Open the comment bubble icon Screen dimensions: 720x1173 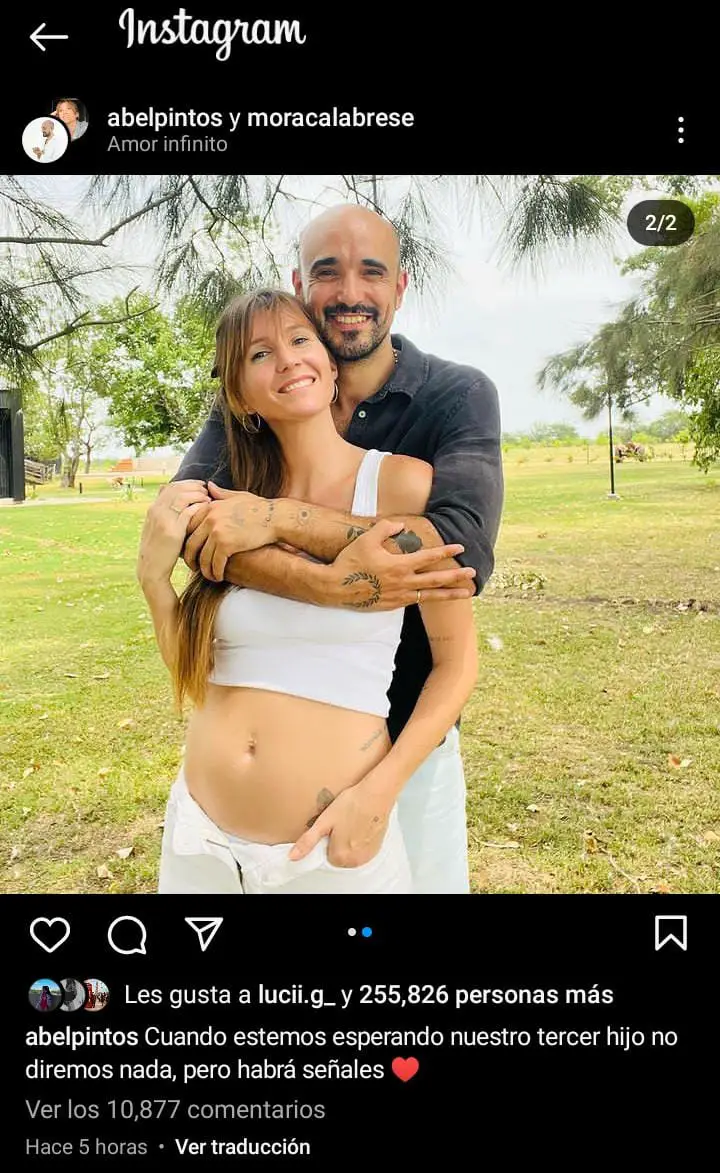coord(127,934)
